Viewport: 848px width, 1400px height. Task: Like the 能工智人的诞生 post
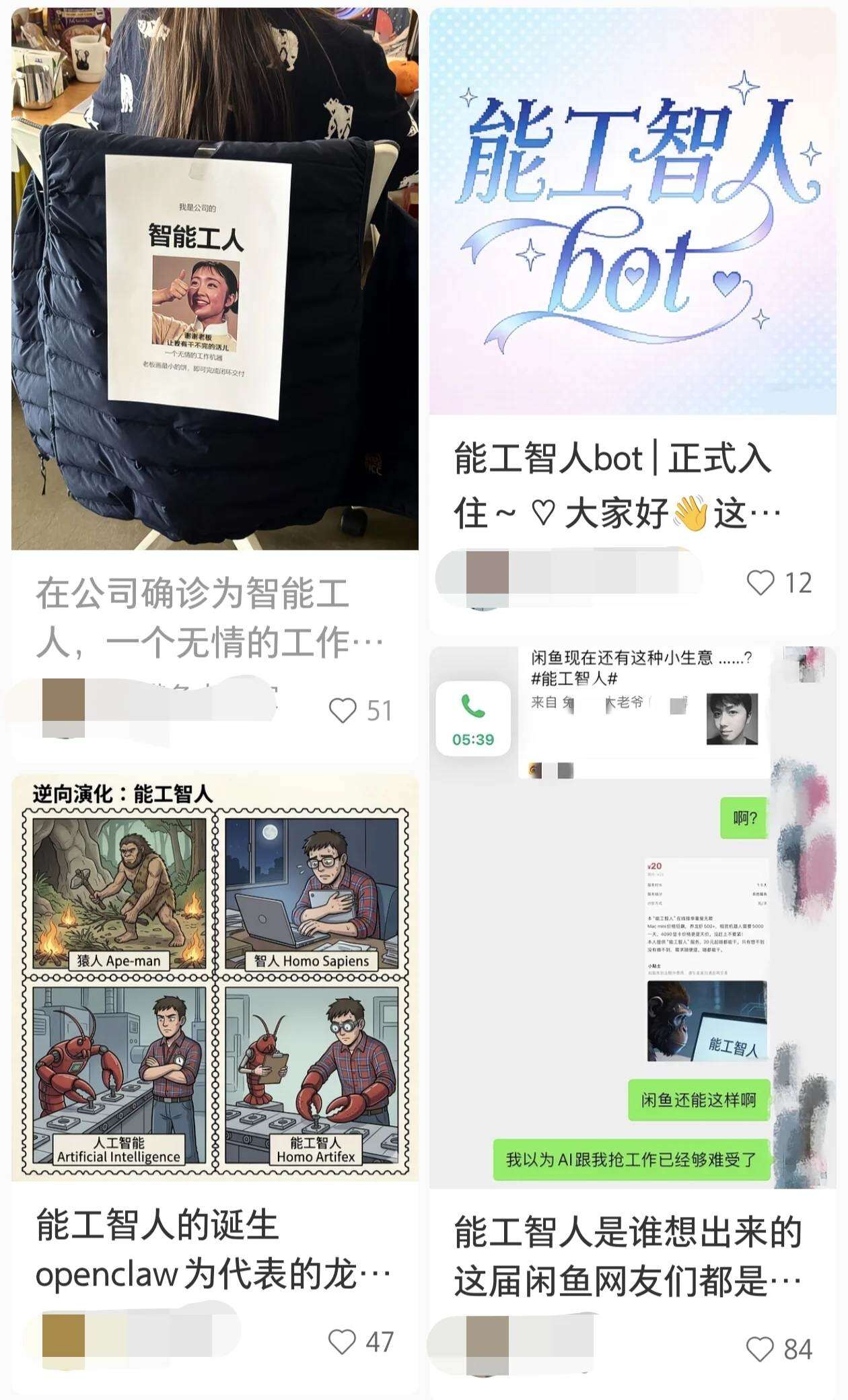pyautogui.click(x=342, y=1341)
